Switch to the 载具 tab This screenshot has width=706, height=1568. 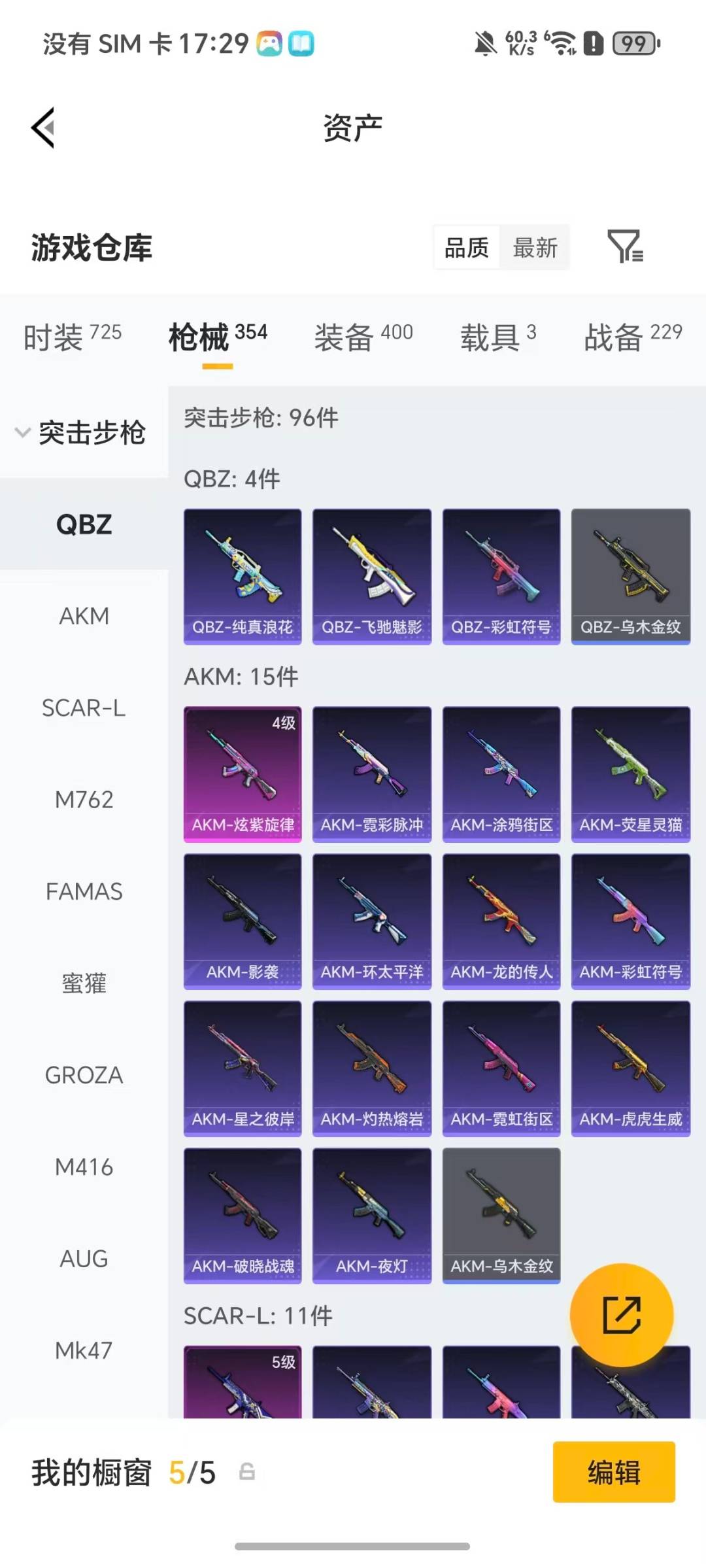point(498,337)
